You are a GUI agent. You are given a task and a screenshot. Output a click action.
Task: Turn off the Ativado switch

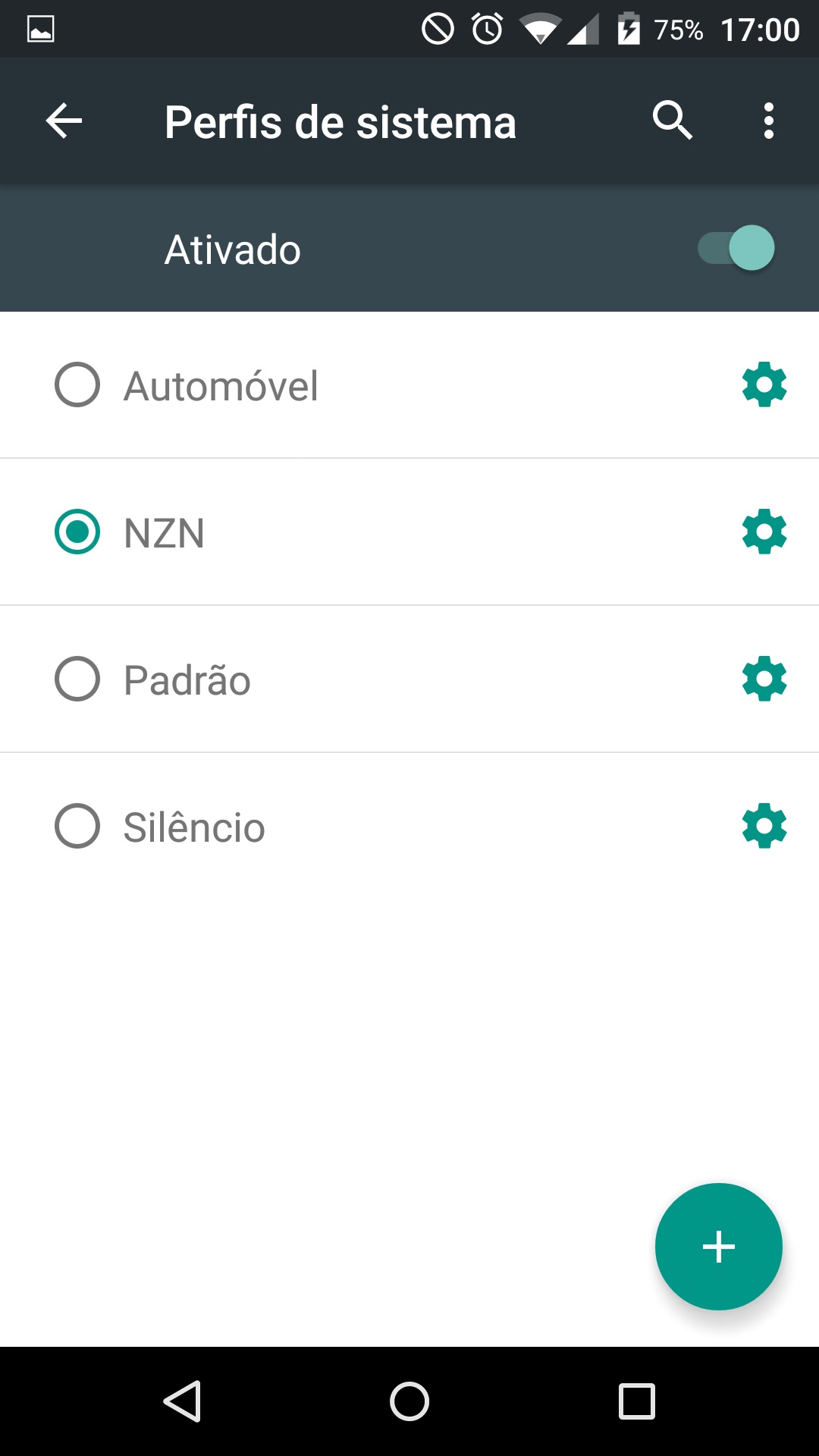736,248
